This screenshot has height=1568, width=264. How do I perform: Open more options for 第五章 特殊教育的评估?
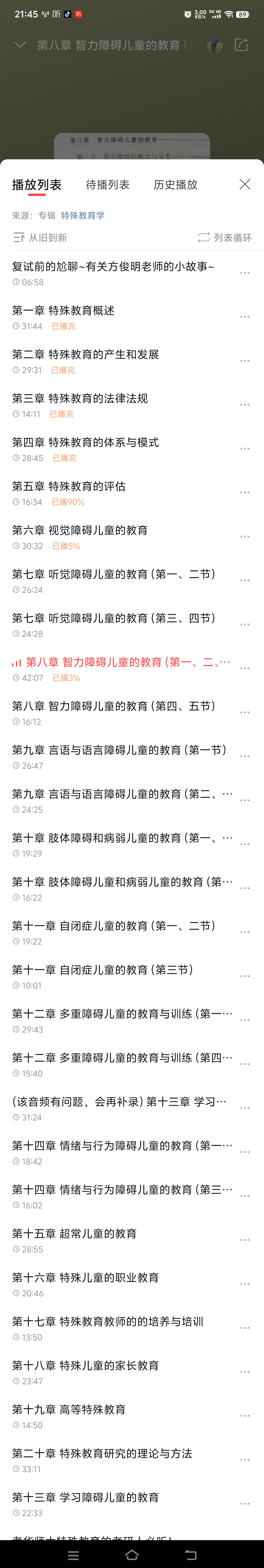point(245,492)
